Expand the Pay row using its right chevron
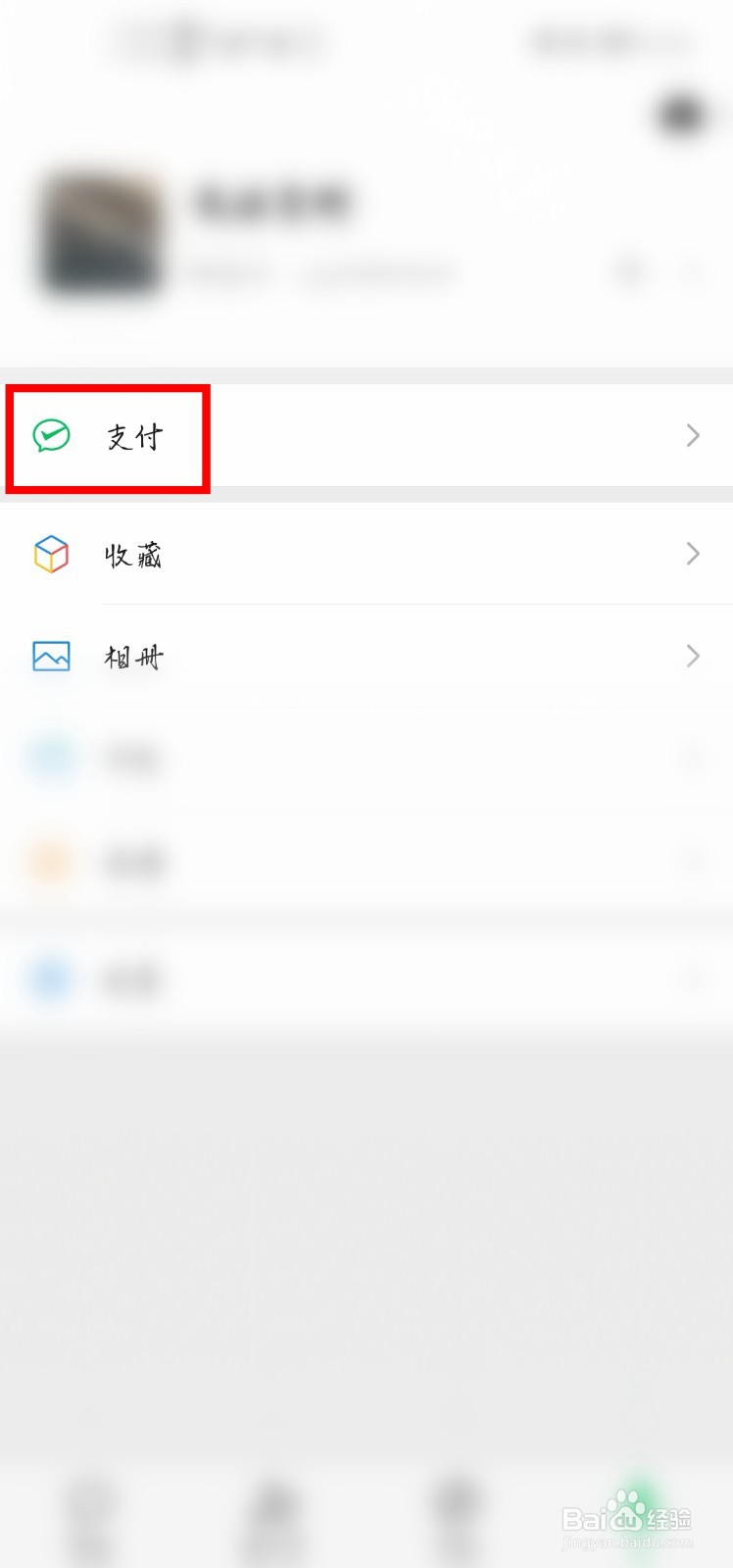The width and height of the screenshot is (733, 1568). 693,436
